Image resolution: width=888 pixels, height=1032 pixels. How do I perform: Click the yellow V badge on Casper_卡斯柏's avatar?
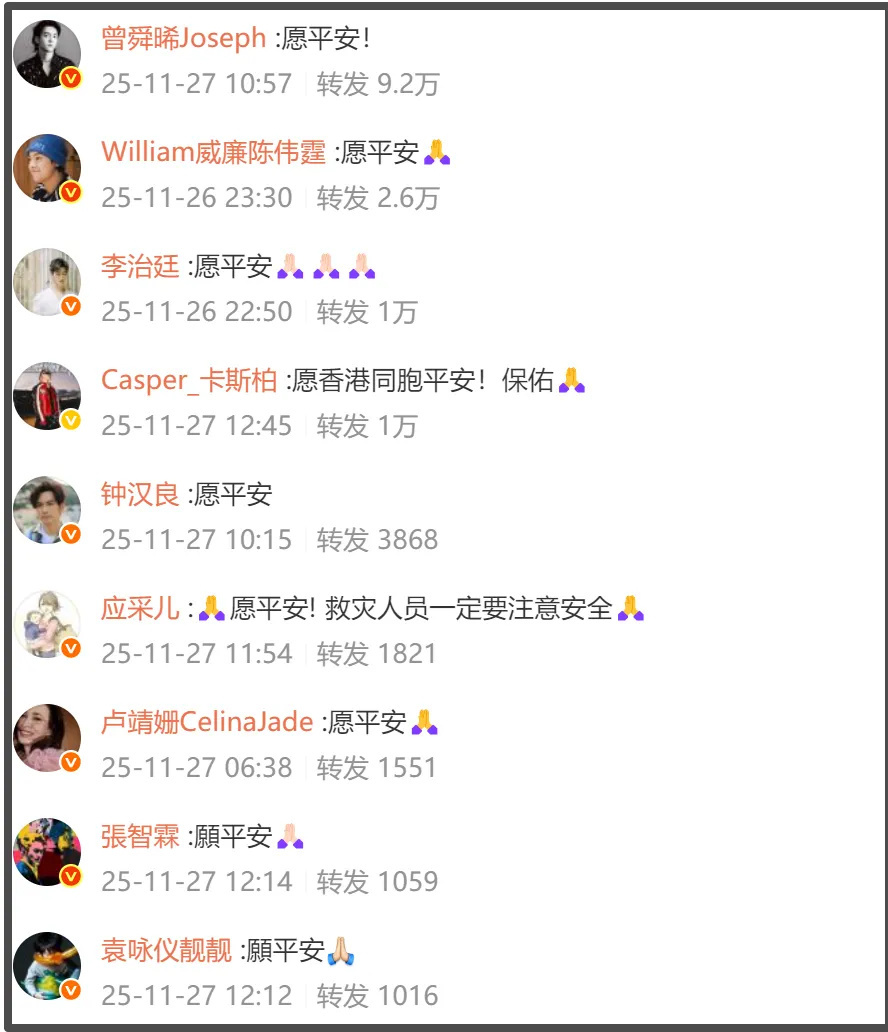(70, 419)
